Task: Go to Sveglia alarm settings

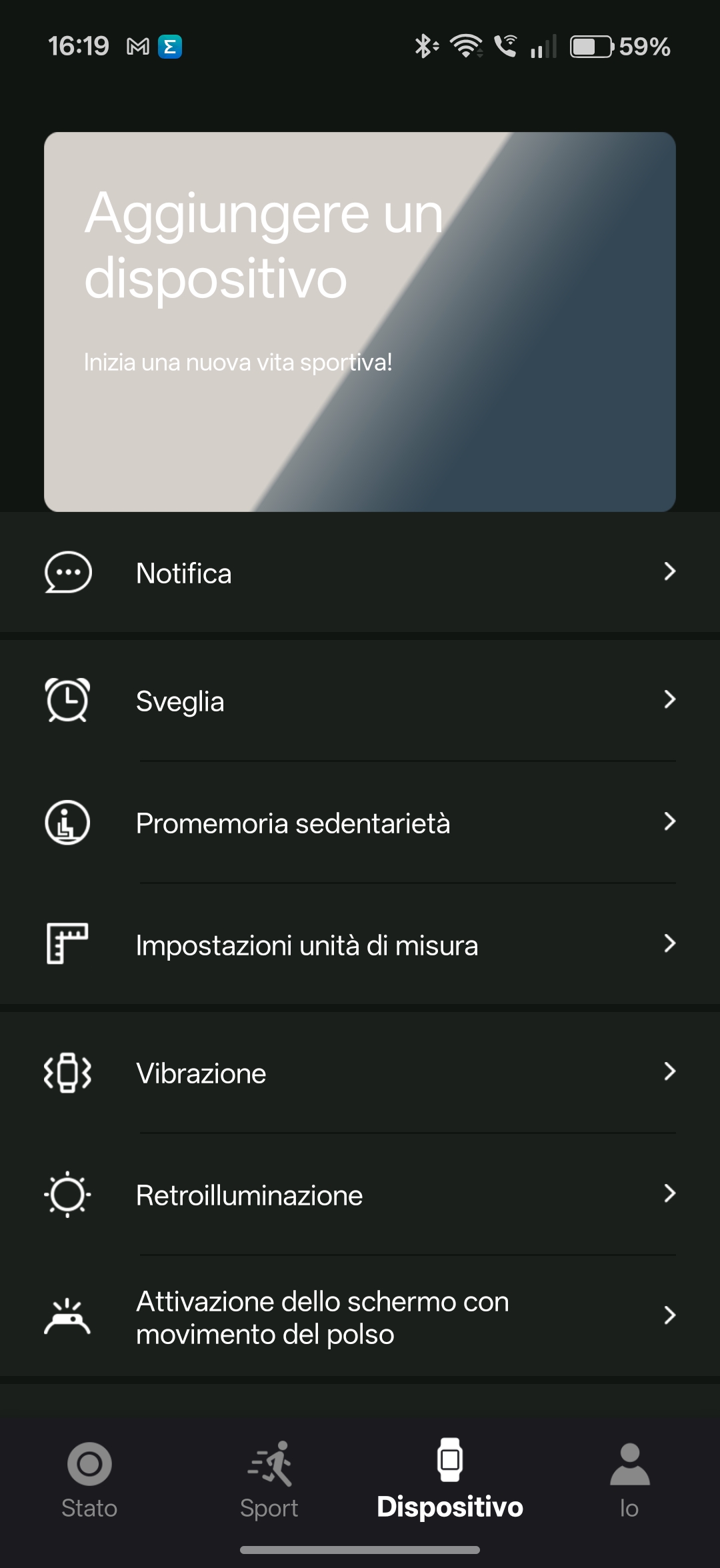Action: 360,701
